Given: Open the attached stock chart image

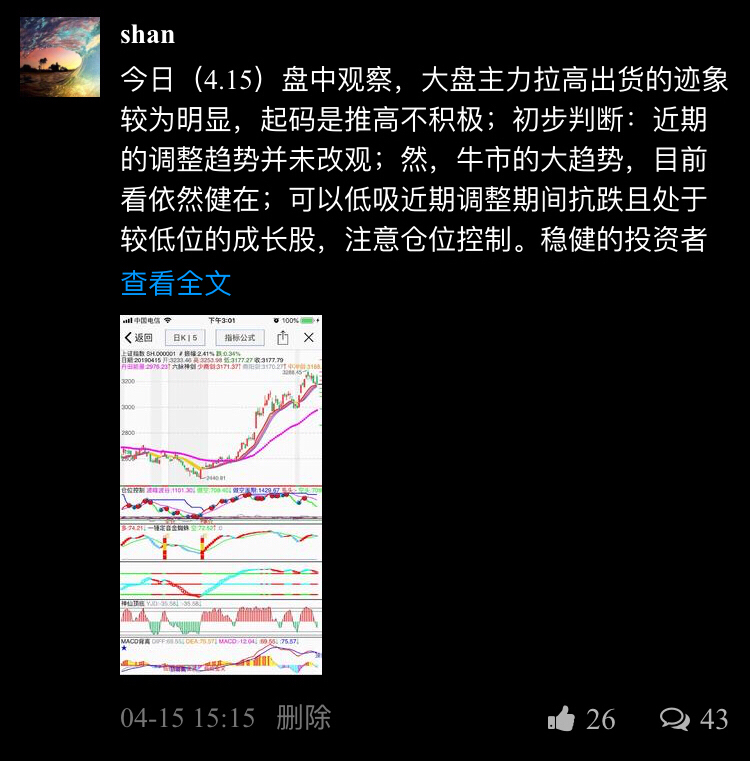Looking at the screenshot, I should (221, 494).
